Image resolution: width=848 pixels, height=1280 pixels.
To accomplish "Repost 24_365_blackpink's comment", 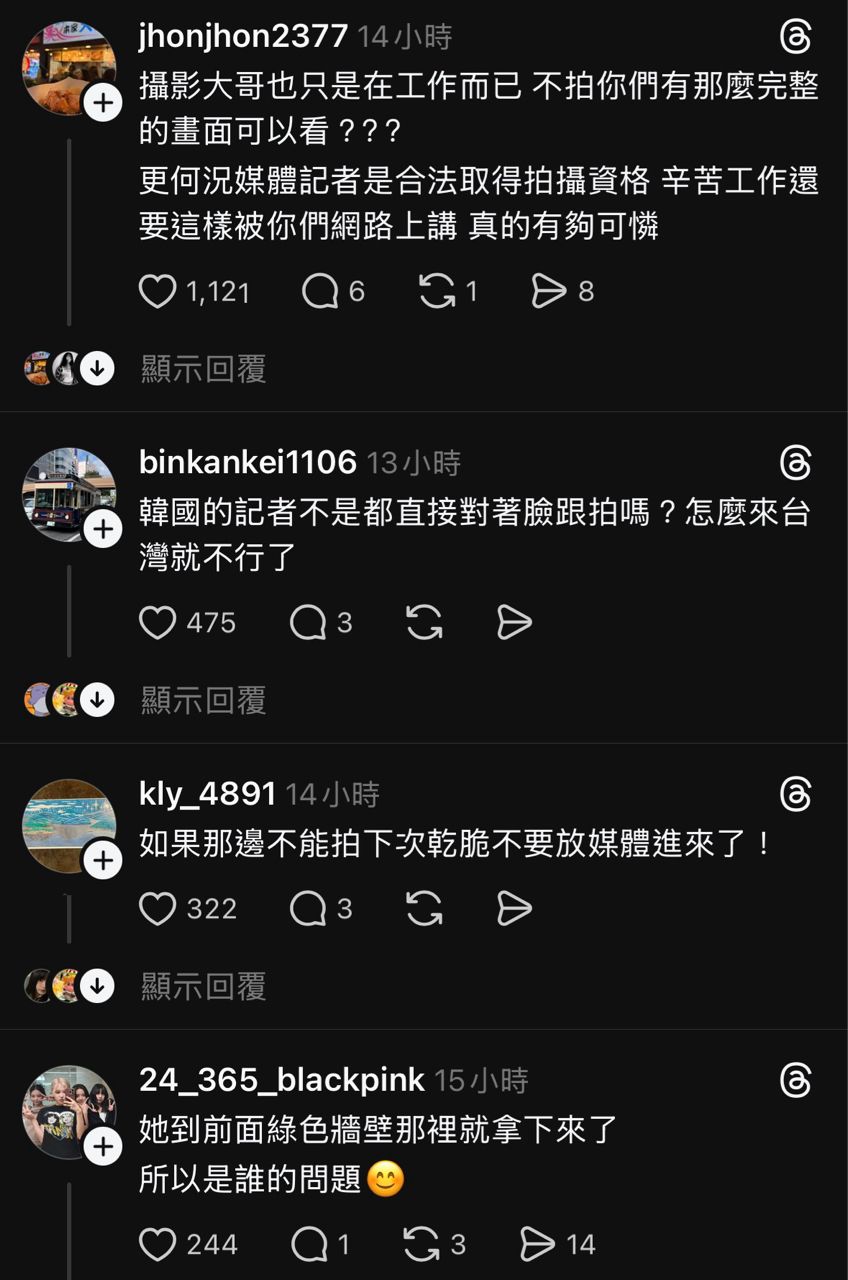I will pyautogui.click(x=422, y=1244).
